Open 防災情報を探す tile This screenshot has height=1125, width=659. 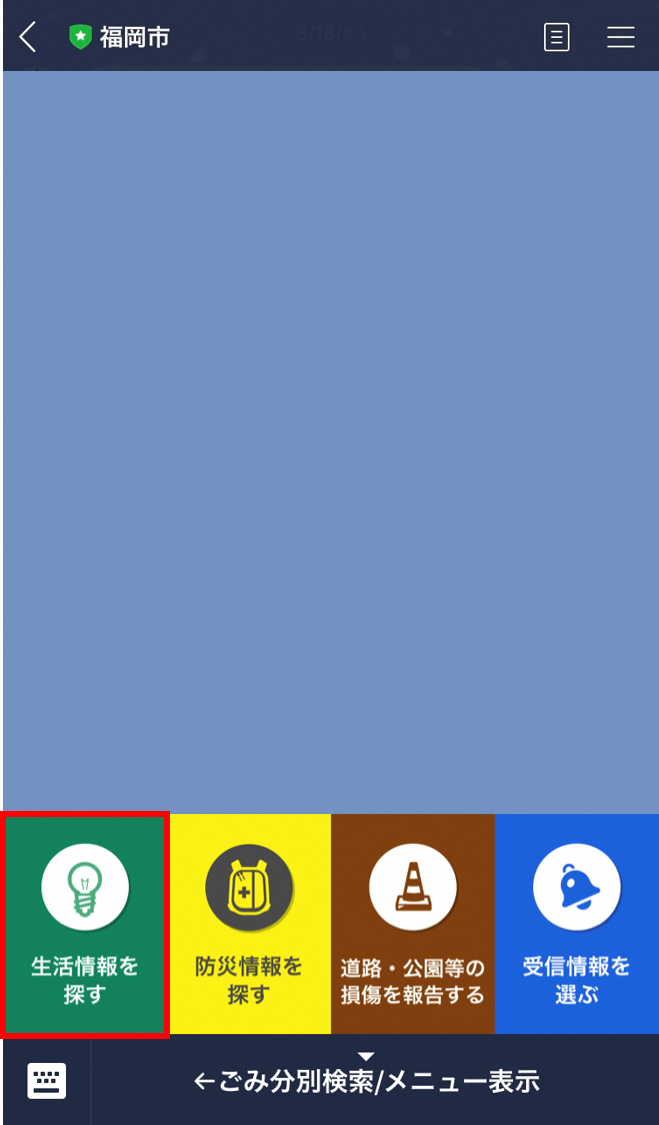click(x=249, y=923)
